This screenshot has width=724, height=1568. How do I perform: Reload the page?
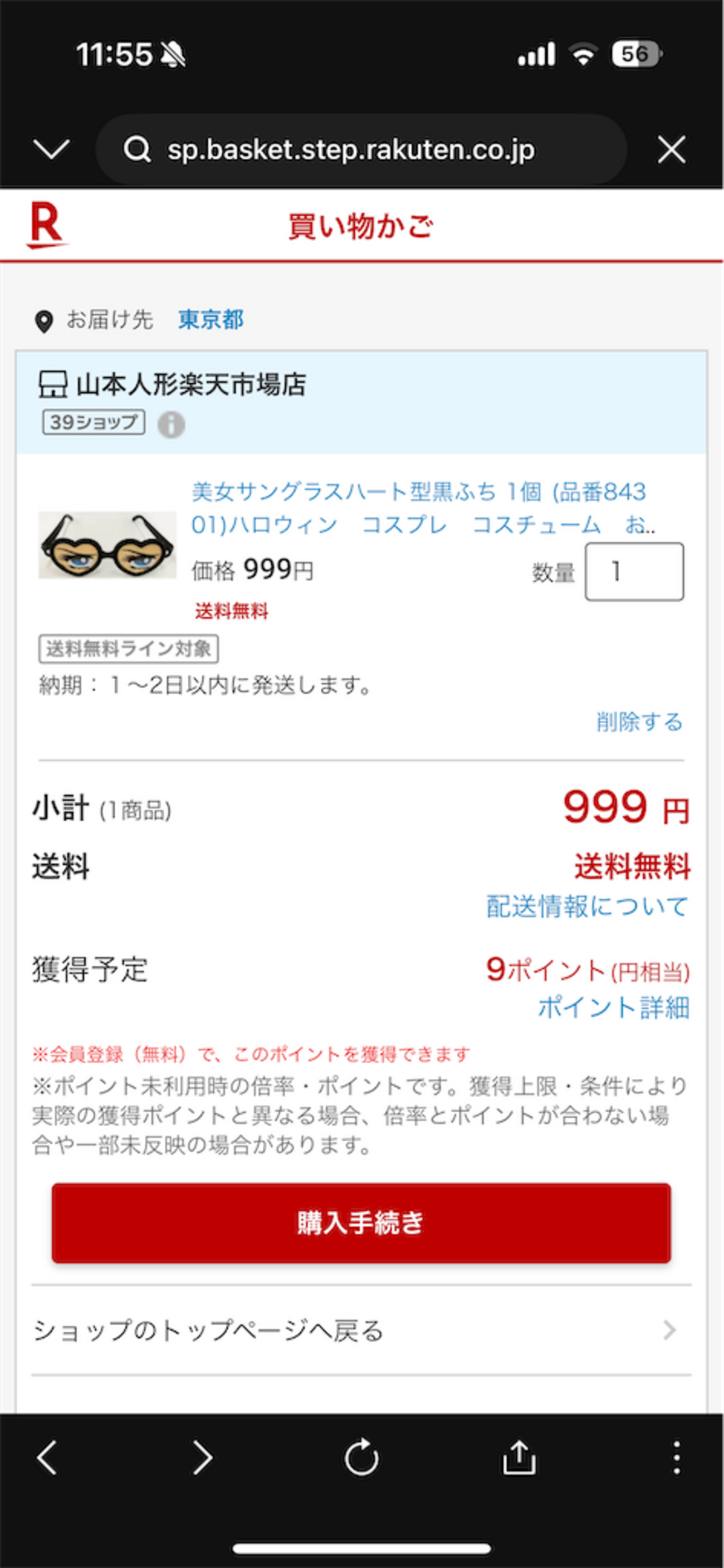tap(361, 1457)
